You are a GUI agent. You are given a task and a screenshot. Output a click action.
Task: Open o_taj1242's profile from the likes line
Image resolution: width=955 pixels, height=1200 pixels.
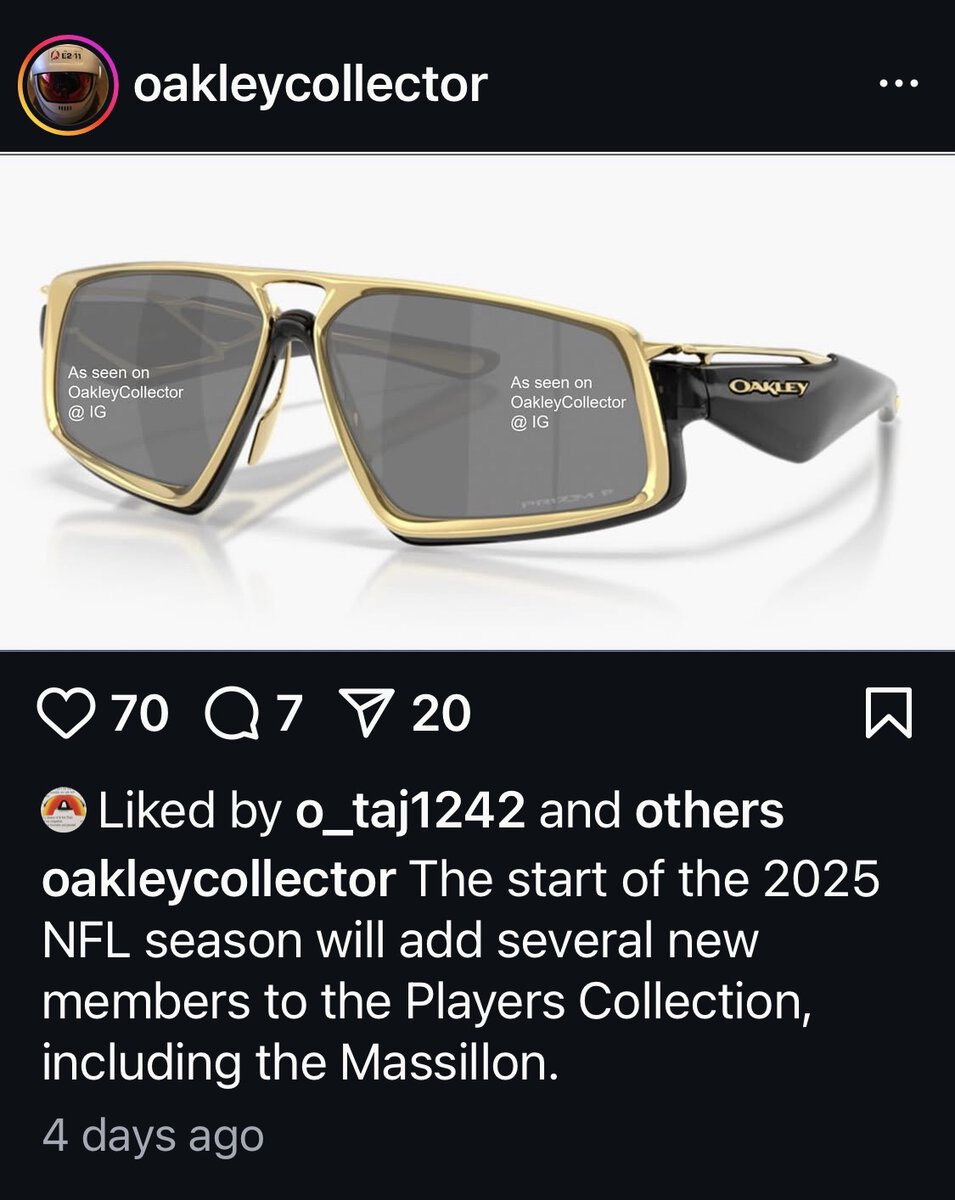(x=410, y=811)
